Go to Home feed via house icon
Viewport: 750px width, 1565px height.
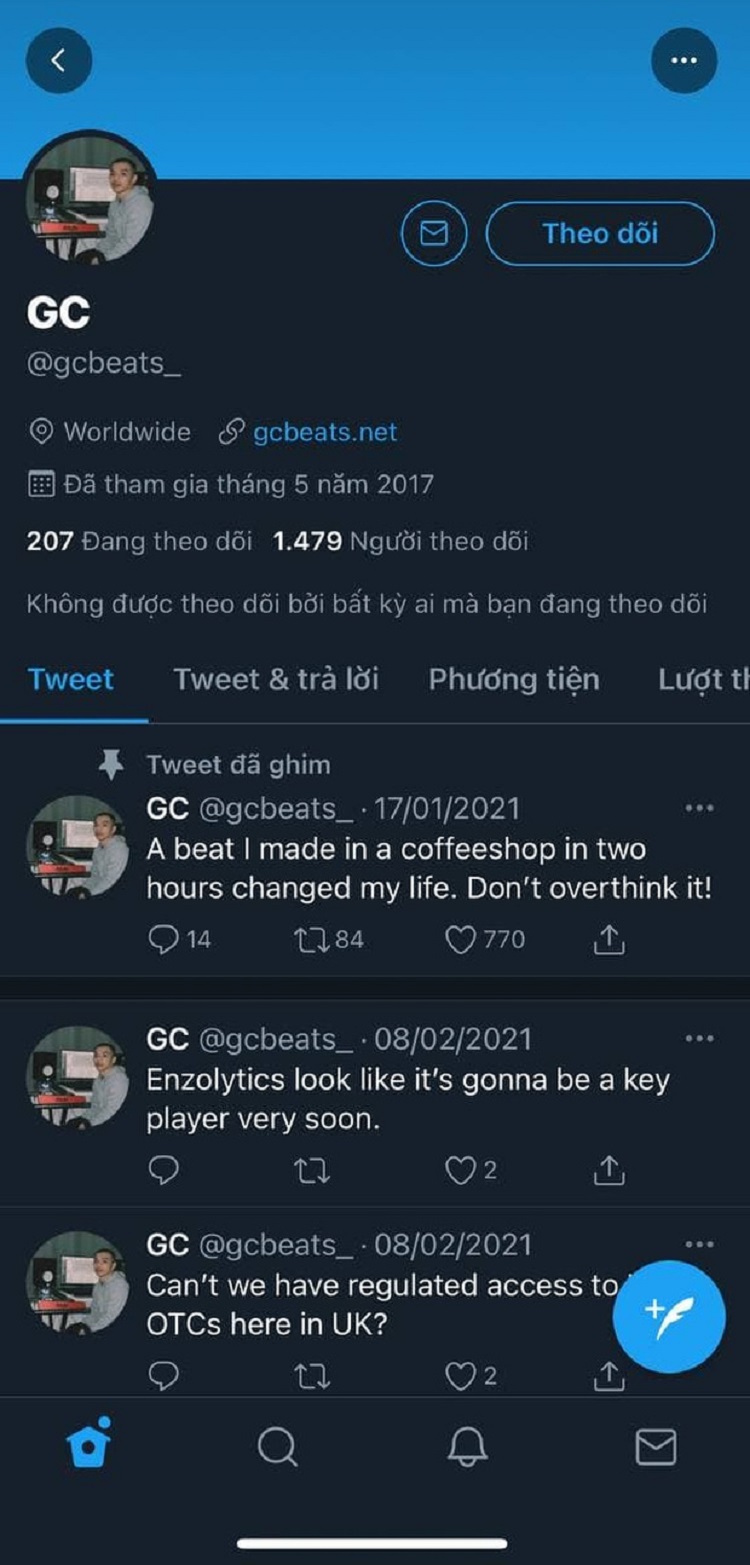pyautogui.click(x=90, y=1443)
